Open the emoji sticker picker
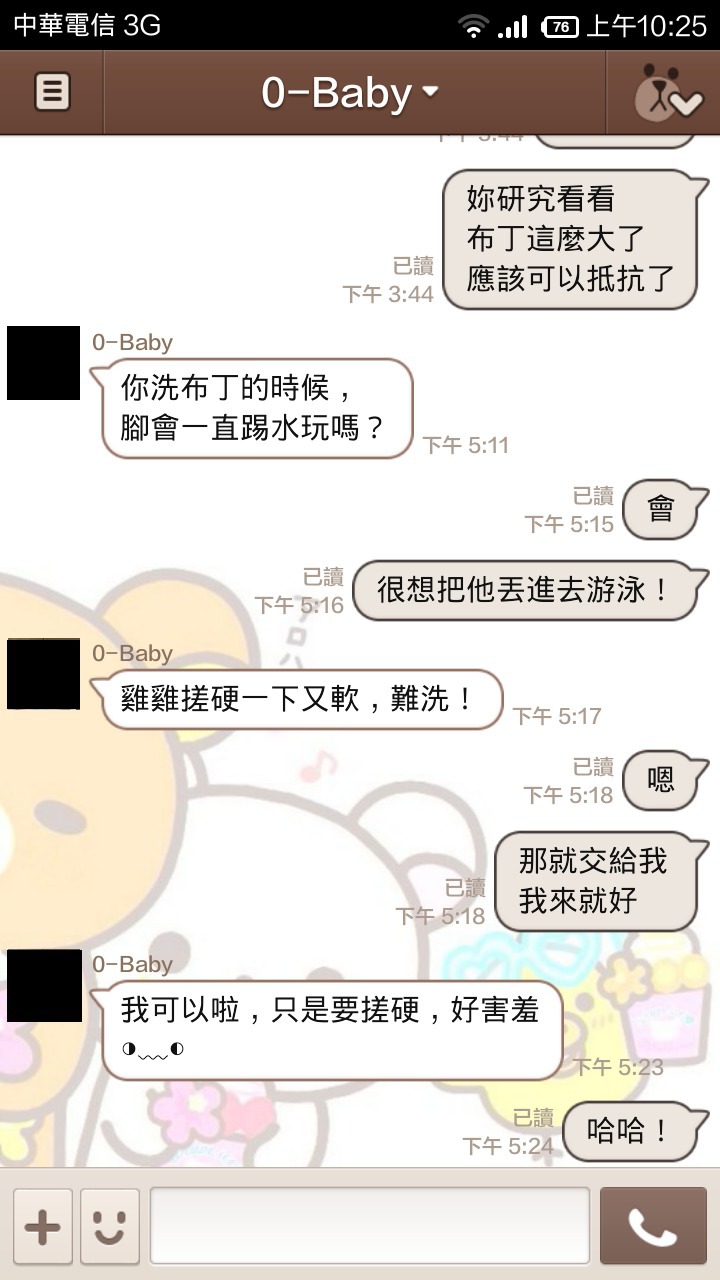Viewport: 720px width, 1280px height. click(x=110, y=1227)
